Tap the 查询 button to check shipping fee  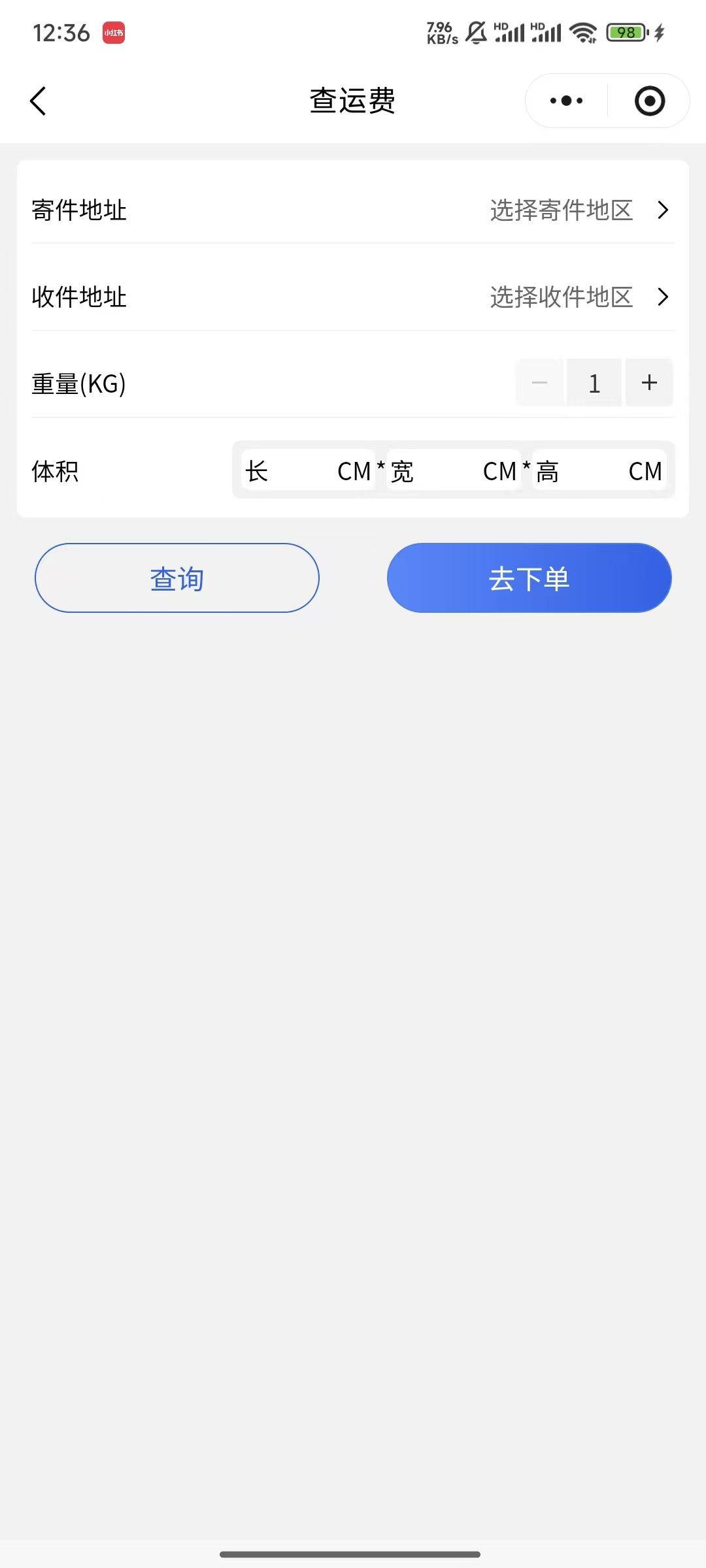click(177, 578)
